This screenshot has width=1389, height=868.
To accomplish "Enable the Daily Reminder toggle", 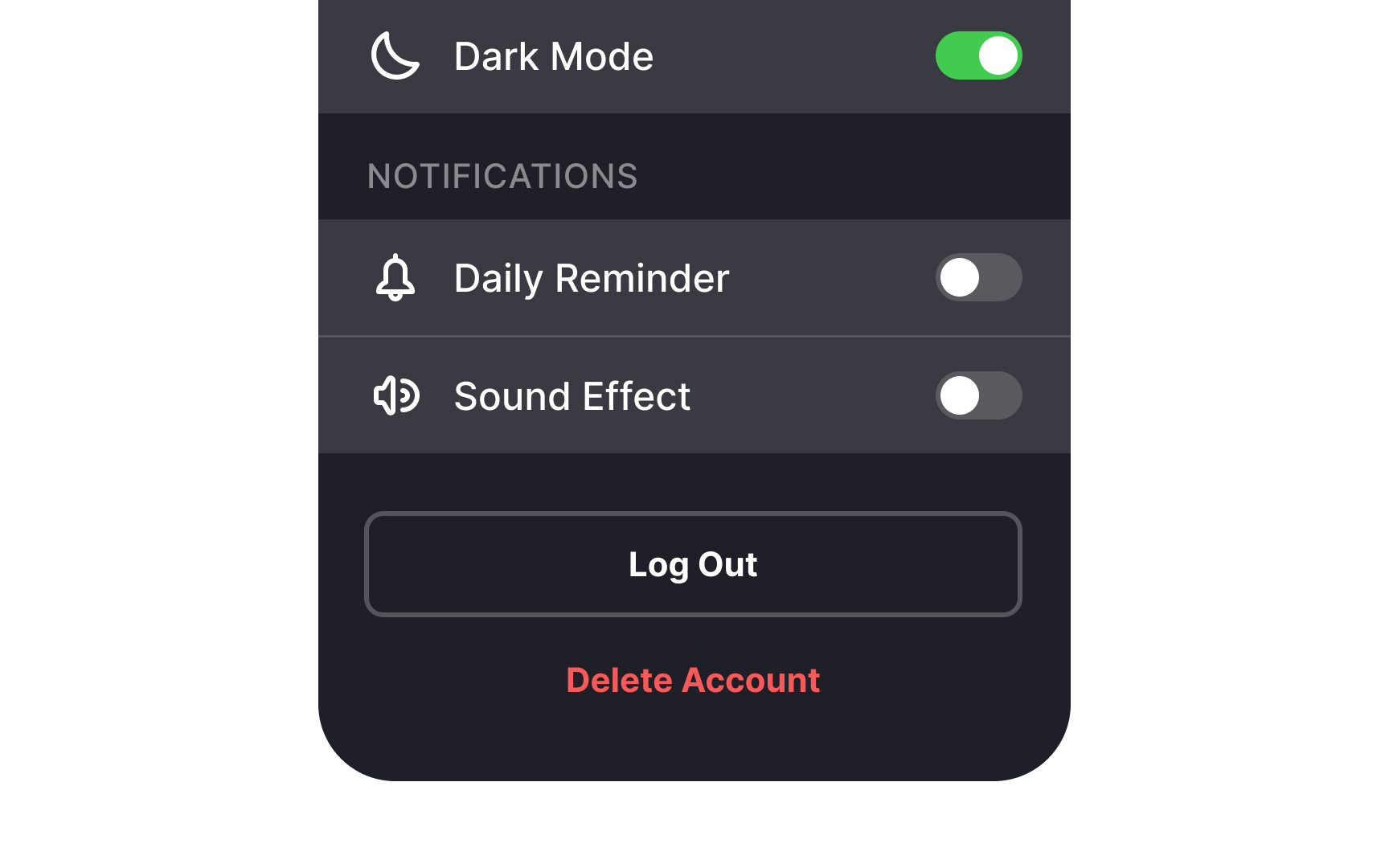I will click(x=978, y=278).
